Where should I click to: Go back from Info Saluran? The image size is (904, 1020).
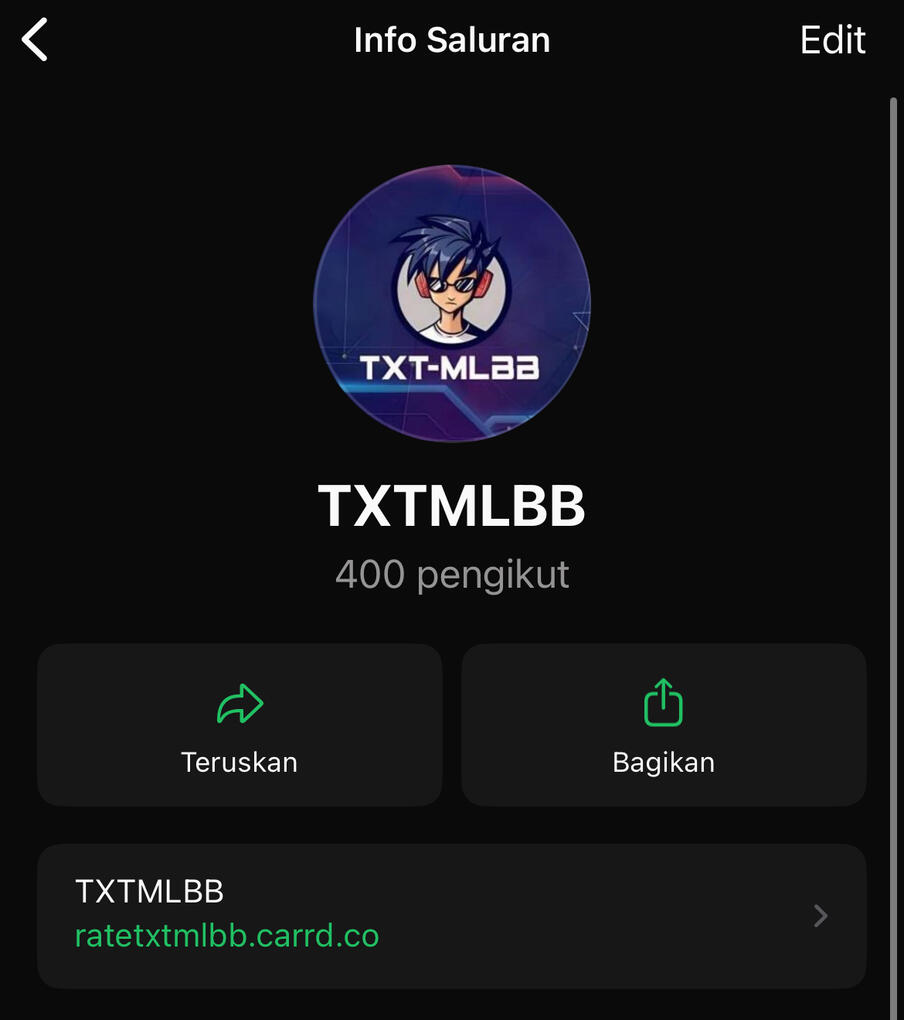tap(35, 41)
